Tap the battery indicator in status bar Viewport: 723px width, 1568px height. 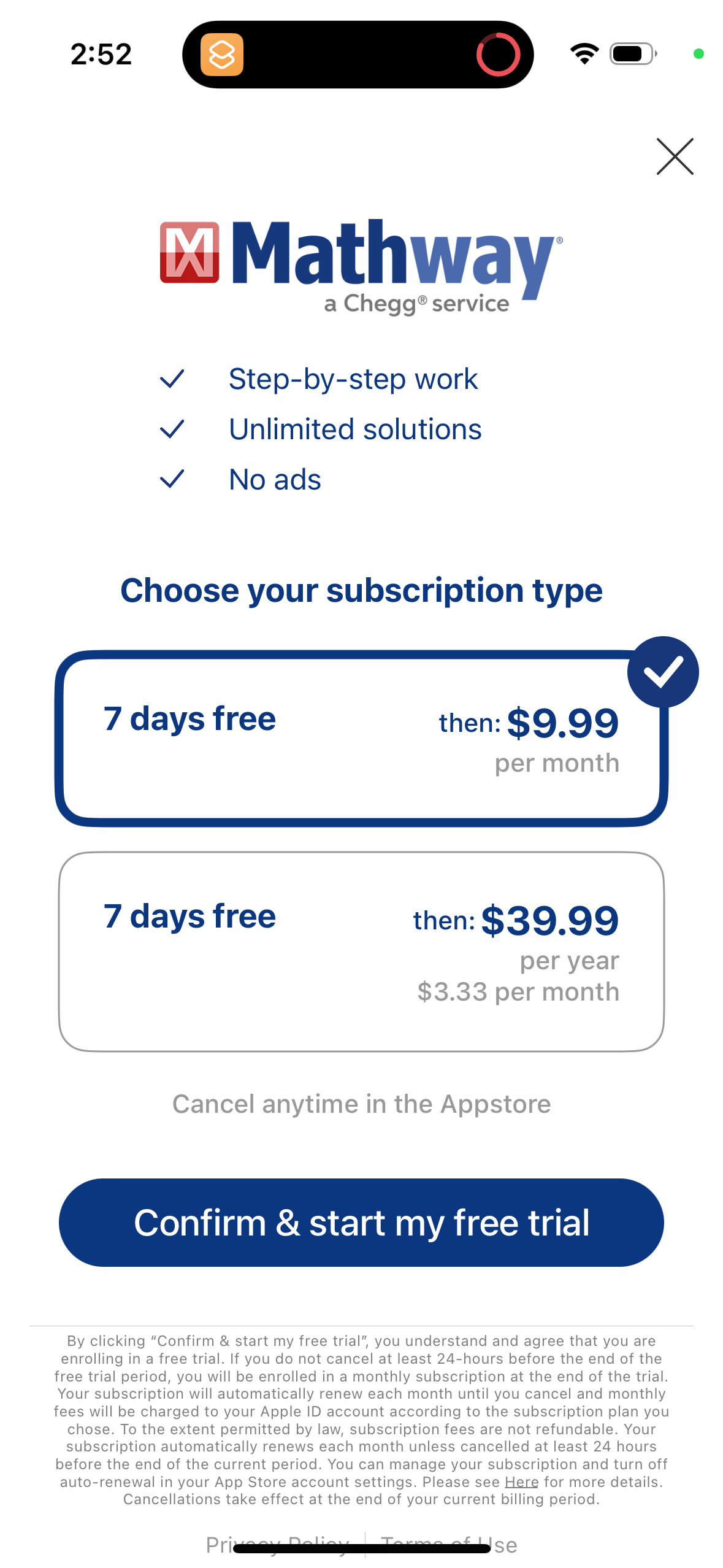pyautogui.click(x=632, y=54)
